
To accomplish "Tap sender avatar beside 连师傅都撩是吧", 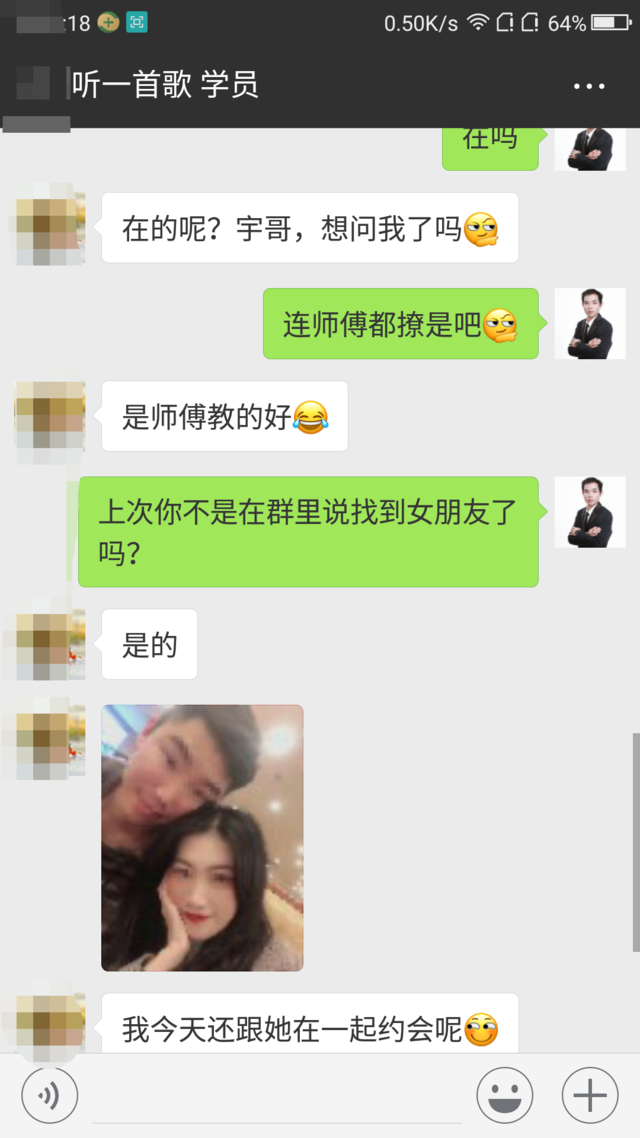I will (590, 323).
